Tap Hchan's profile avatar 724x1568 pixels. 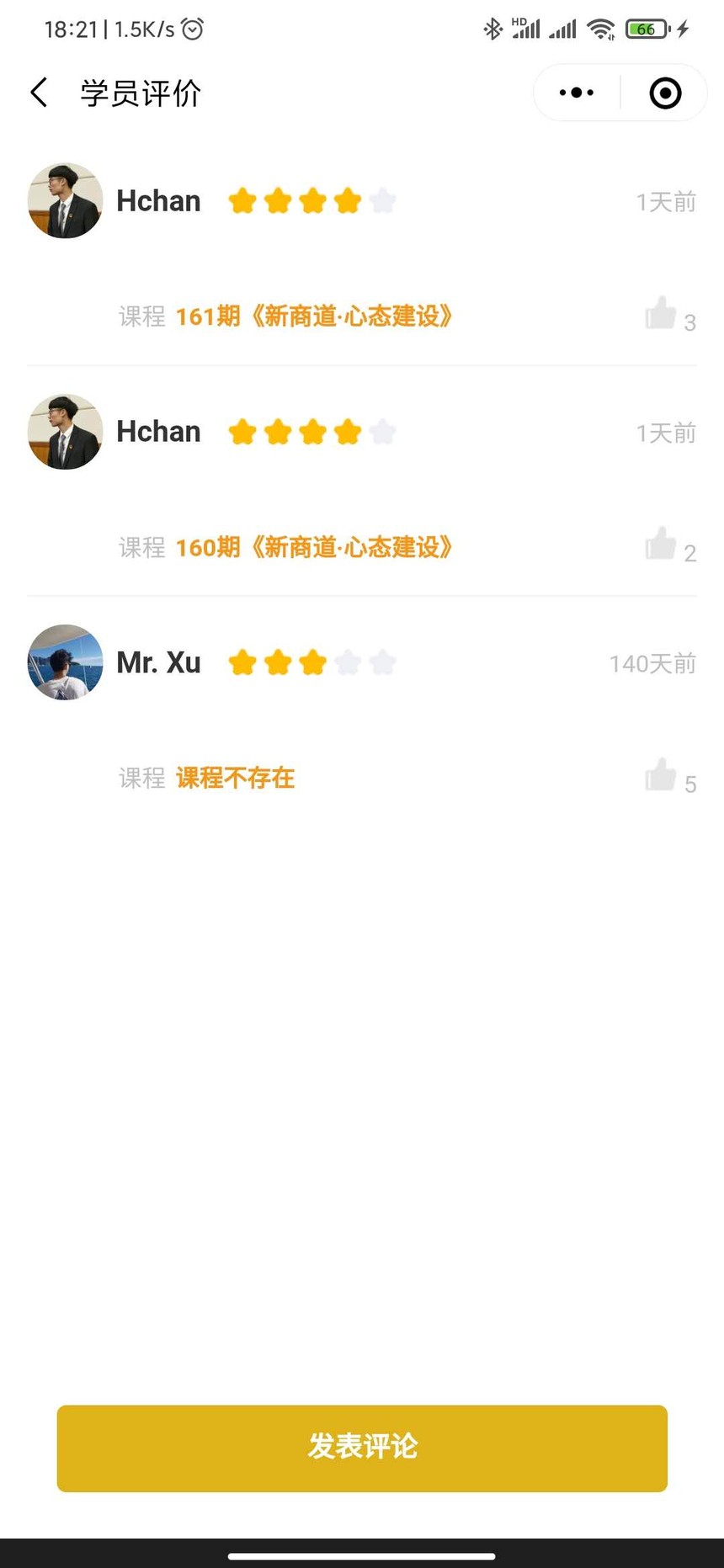tap(64, 200)
